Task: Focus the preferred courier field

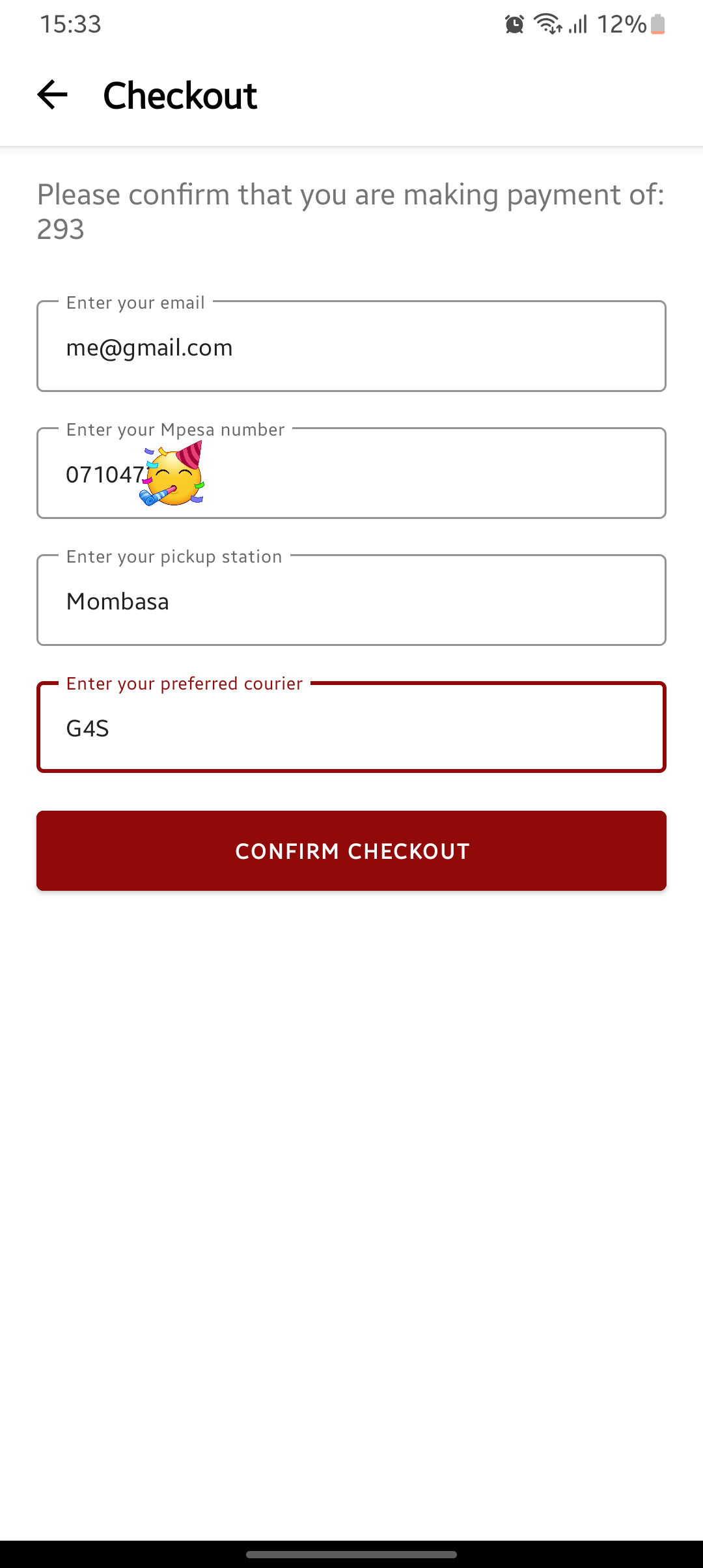Action: click(351, 727)
